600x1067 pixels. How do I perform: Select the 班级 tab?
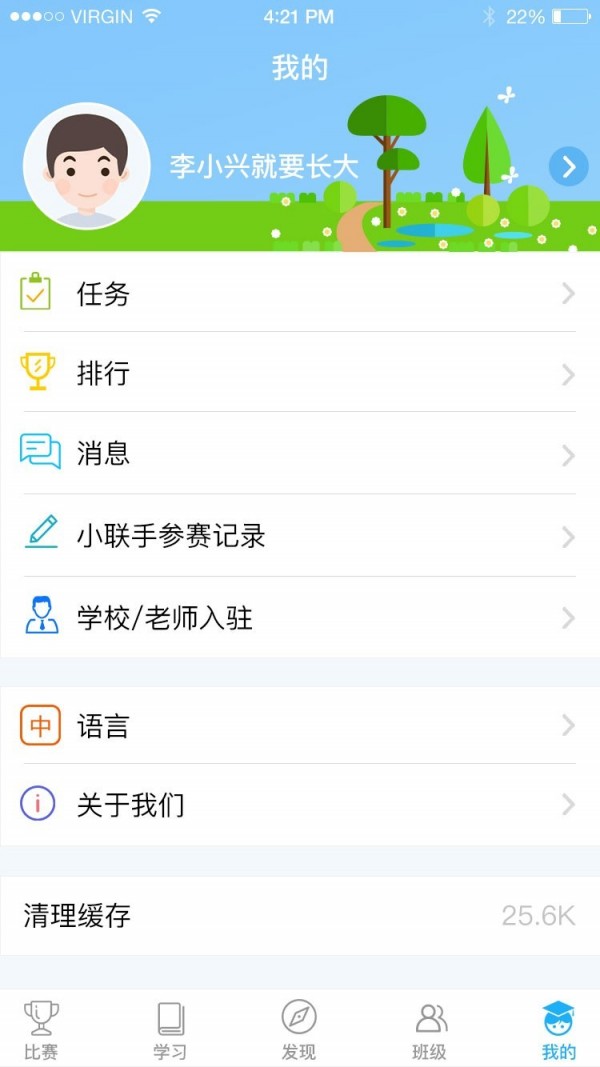click(x=429, y=1030)
